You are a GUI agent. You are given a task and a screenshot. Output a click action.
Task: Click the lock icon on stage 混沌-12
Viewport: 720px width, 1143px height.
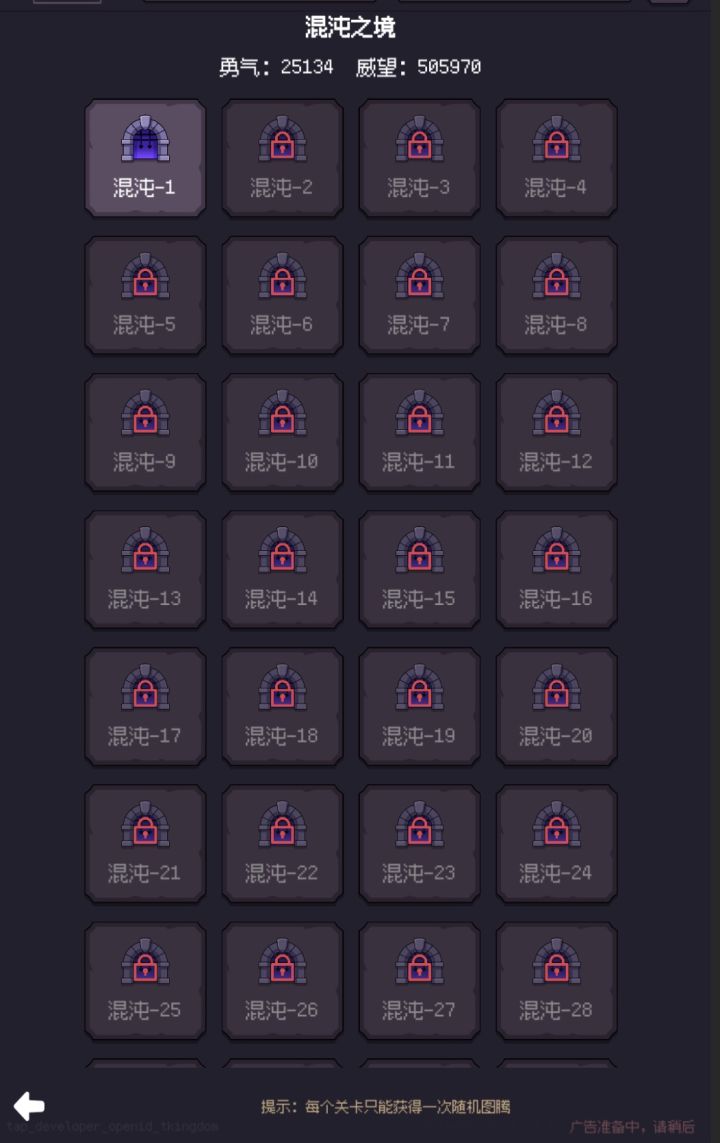click(x=556, y=417)
